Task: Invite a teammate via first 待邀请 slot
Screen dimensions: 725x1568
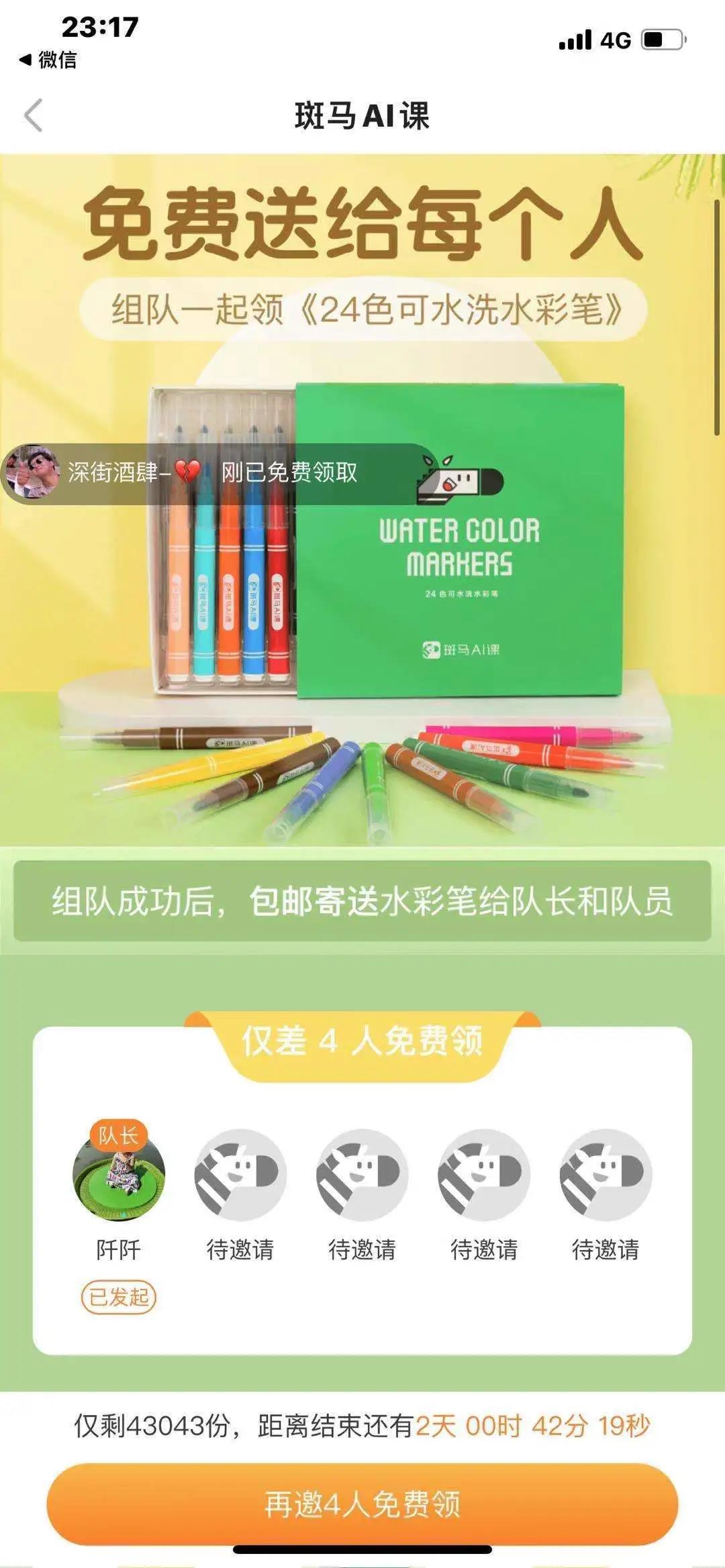Action: (x=240, y=1174)
